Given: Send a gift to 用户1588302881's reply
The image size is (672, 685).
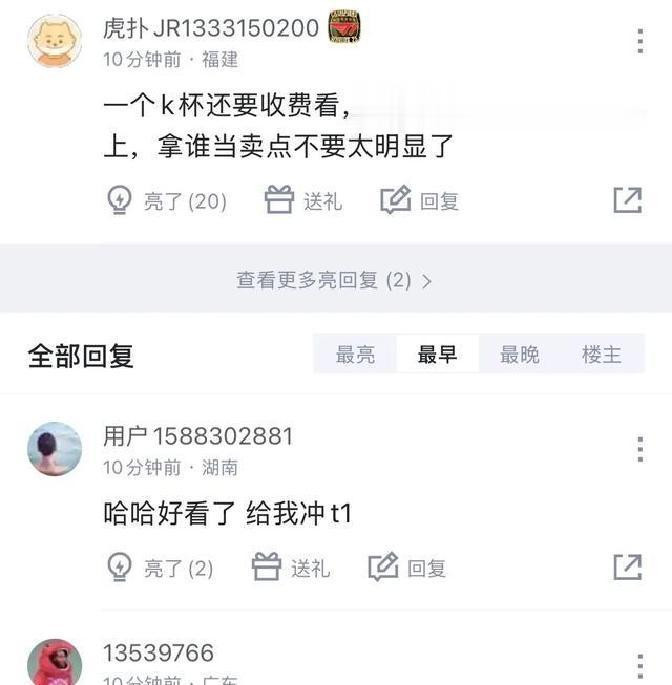Looking at the screenshot, I should coord(291,568).
